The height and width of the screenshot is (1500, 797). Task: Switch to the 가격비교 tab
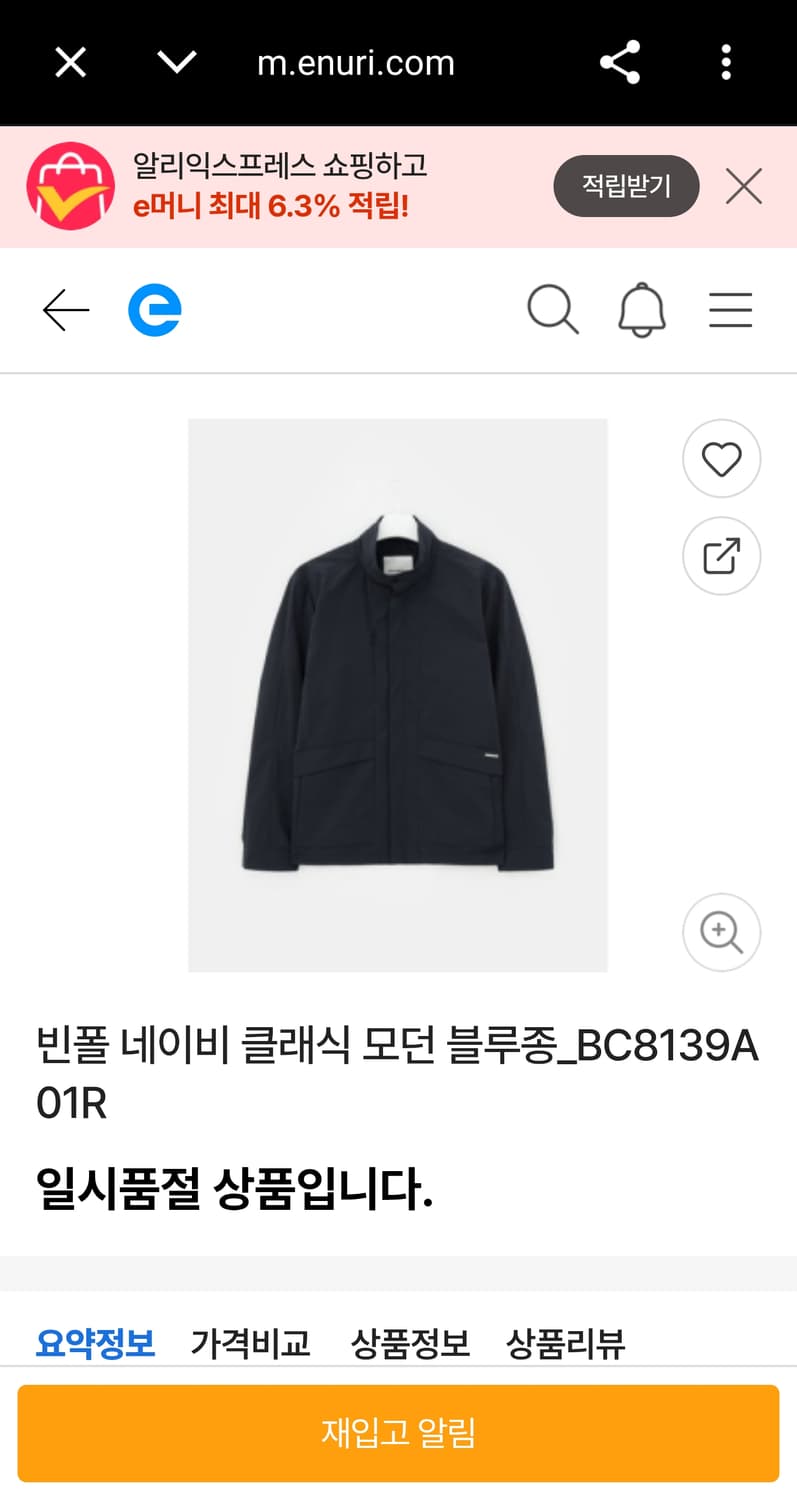[x=250, y=1344]
